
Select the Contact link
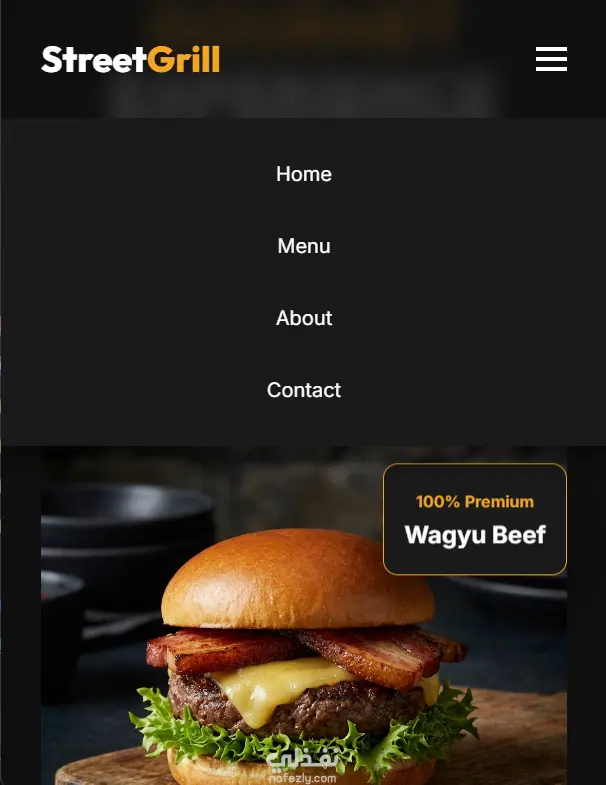303,390
